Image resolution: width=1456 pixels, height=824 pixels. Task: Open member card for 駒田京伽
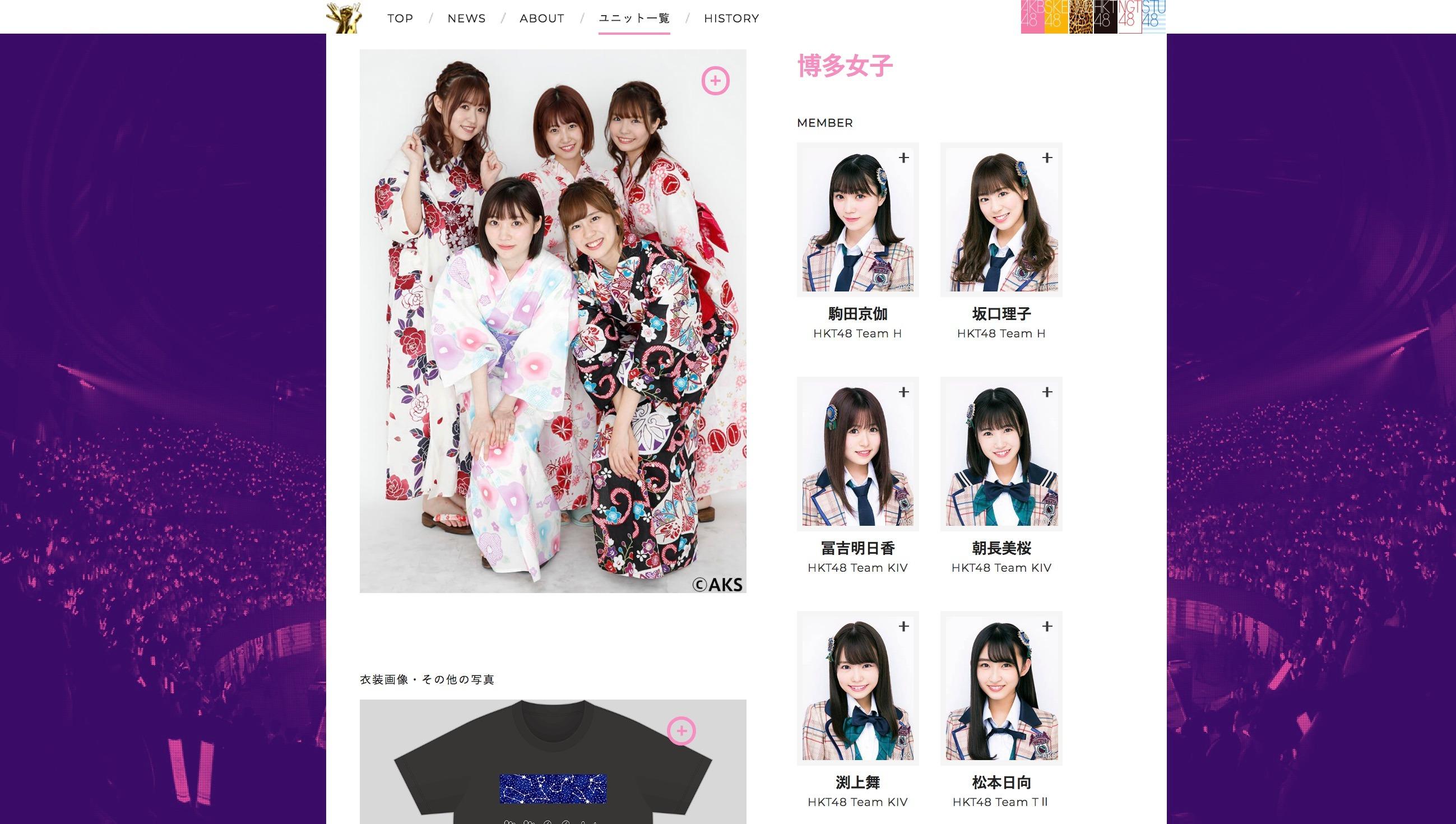coord(857,220)
